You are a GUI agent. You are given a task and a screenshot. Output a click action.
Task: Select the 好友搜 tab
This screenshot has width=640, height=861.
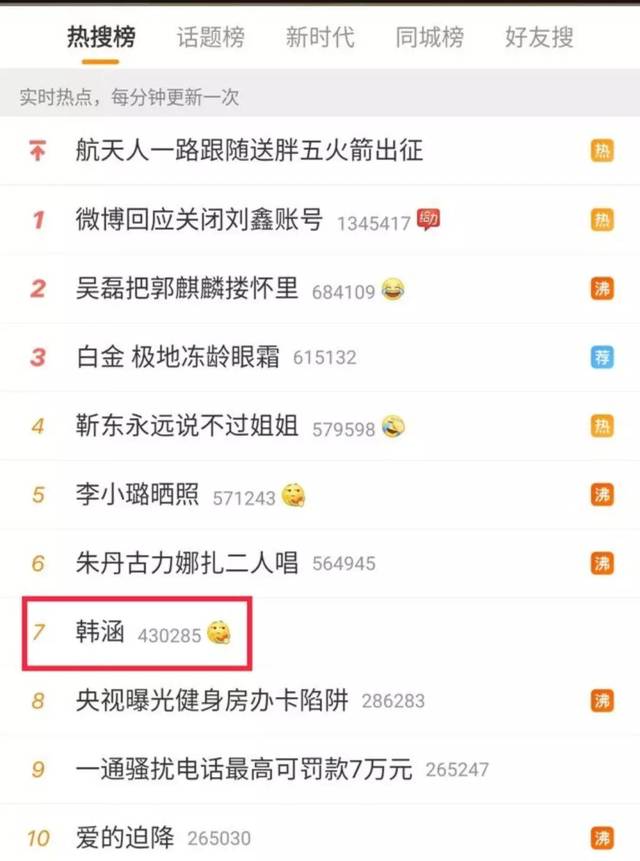[x=539, y=39]
